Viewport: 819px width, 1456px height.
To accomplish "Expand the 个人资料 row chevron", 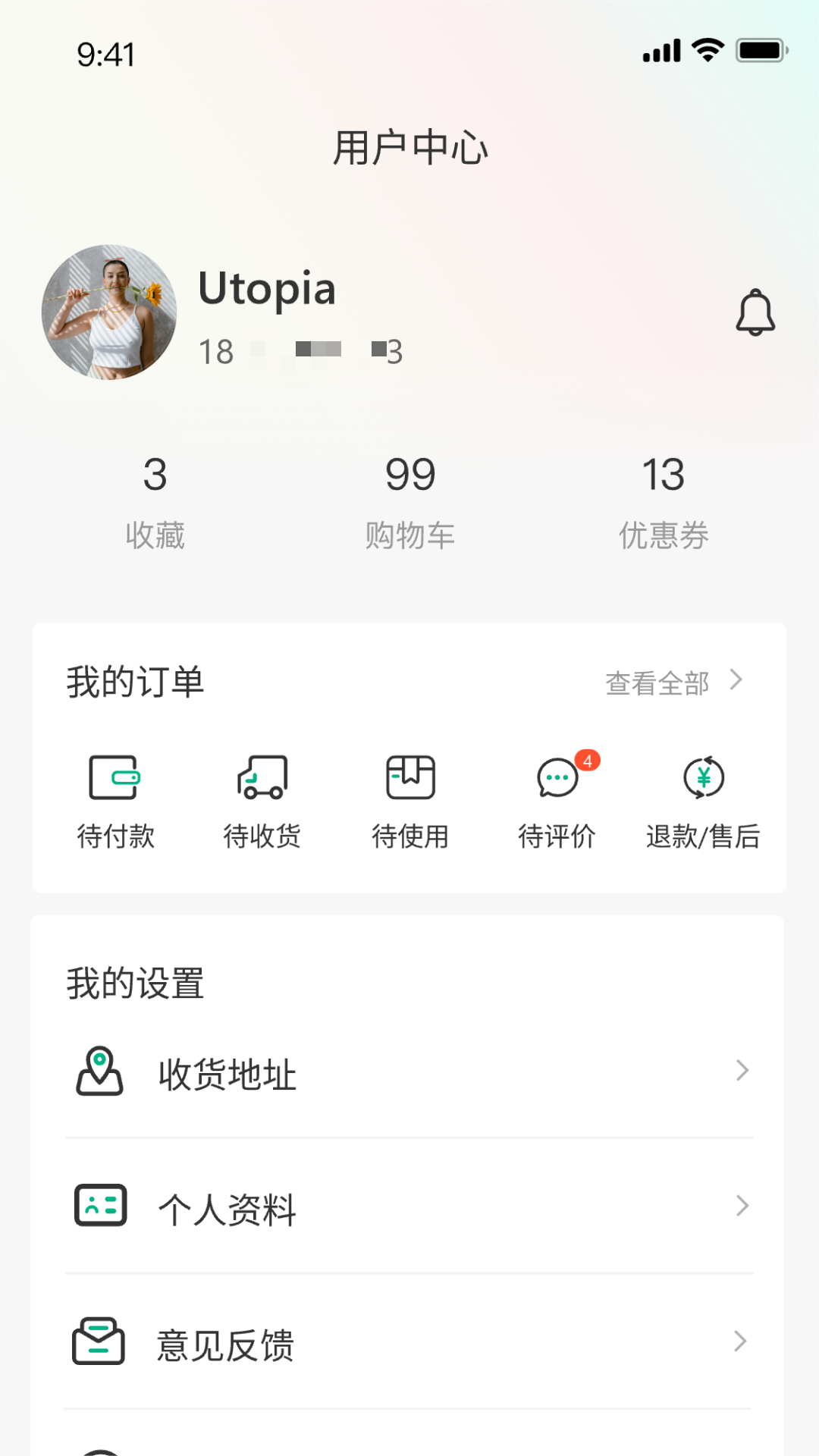I will (740, 1206).
